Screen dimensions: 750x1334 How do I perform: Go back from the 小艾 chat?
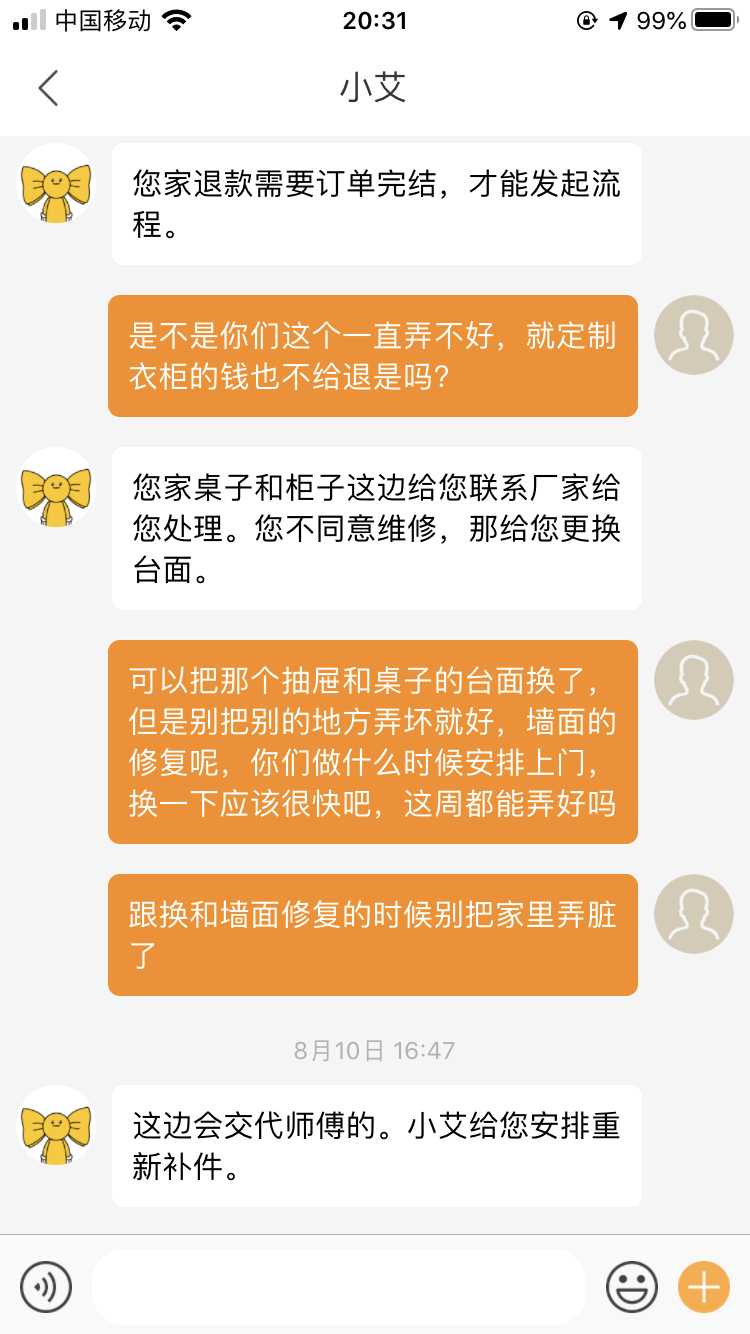48,88
